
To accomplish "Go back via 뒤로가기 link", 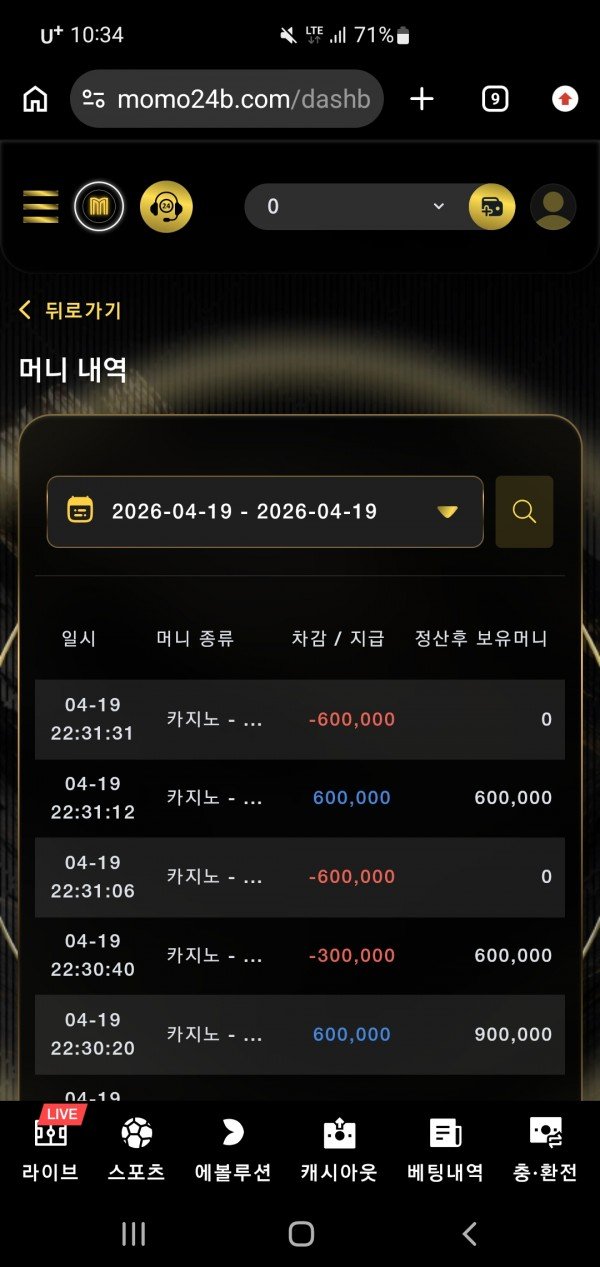I will coord(70,310).
